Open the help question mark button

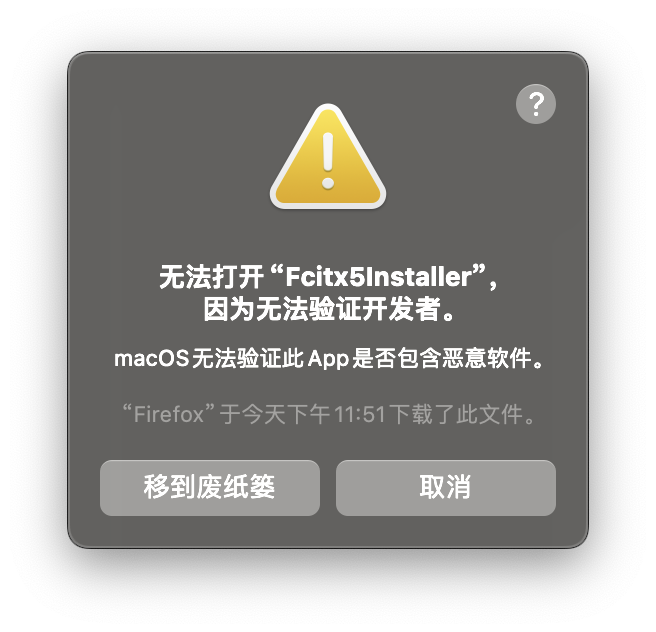(536, 103)
